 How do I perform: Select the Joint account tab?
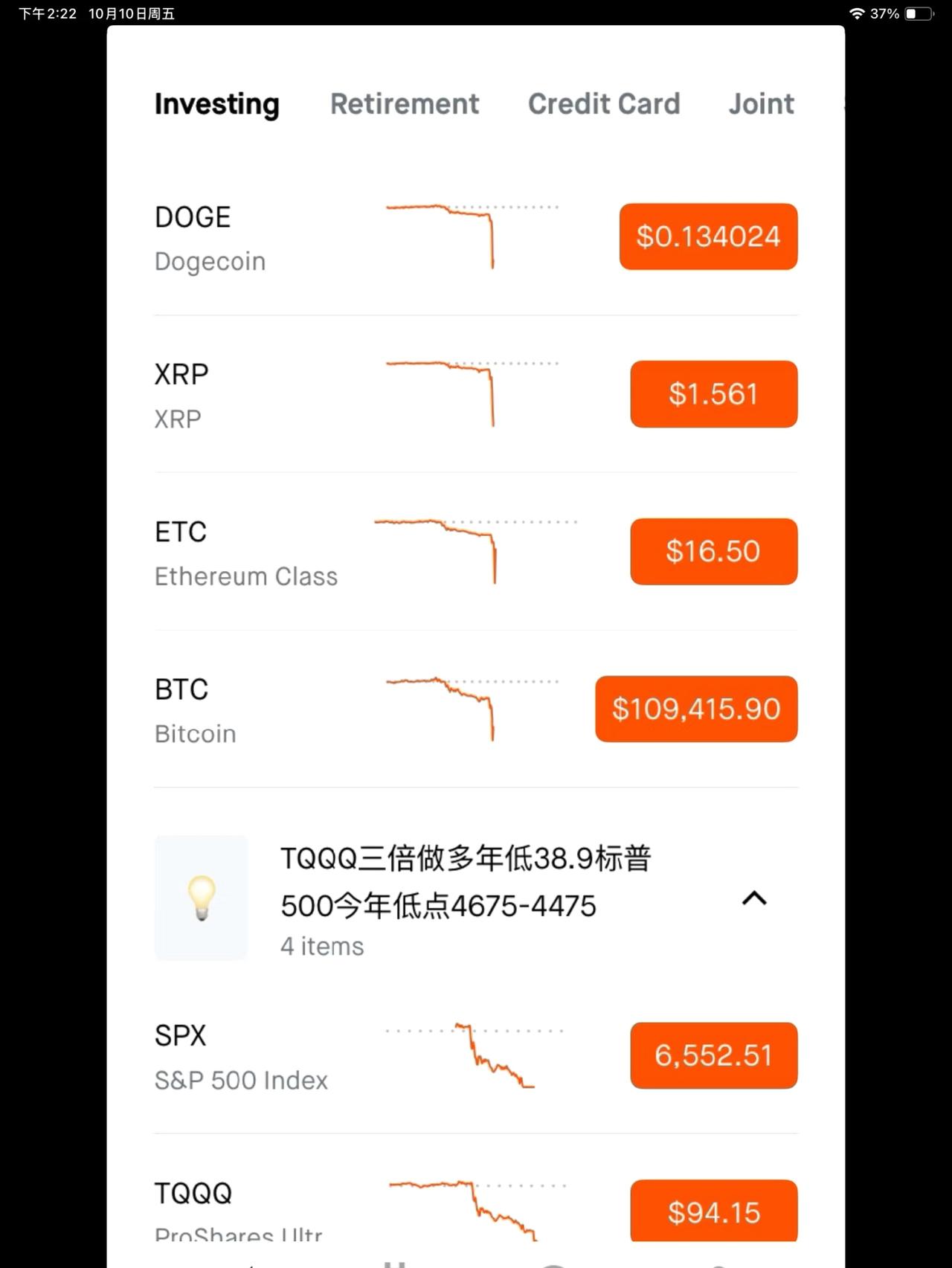point(761,104)
